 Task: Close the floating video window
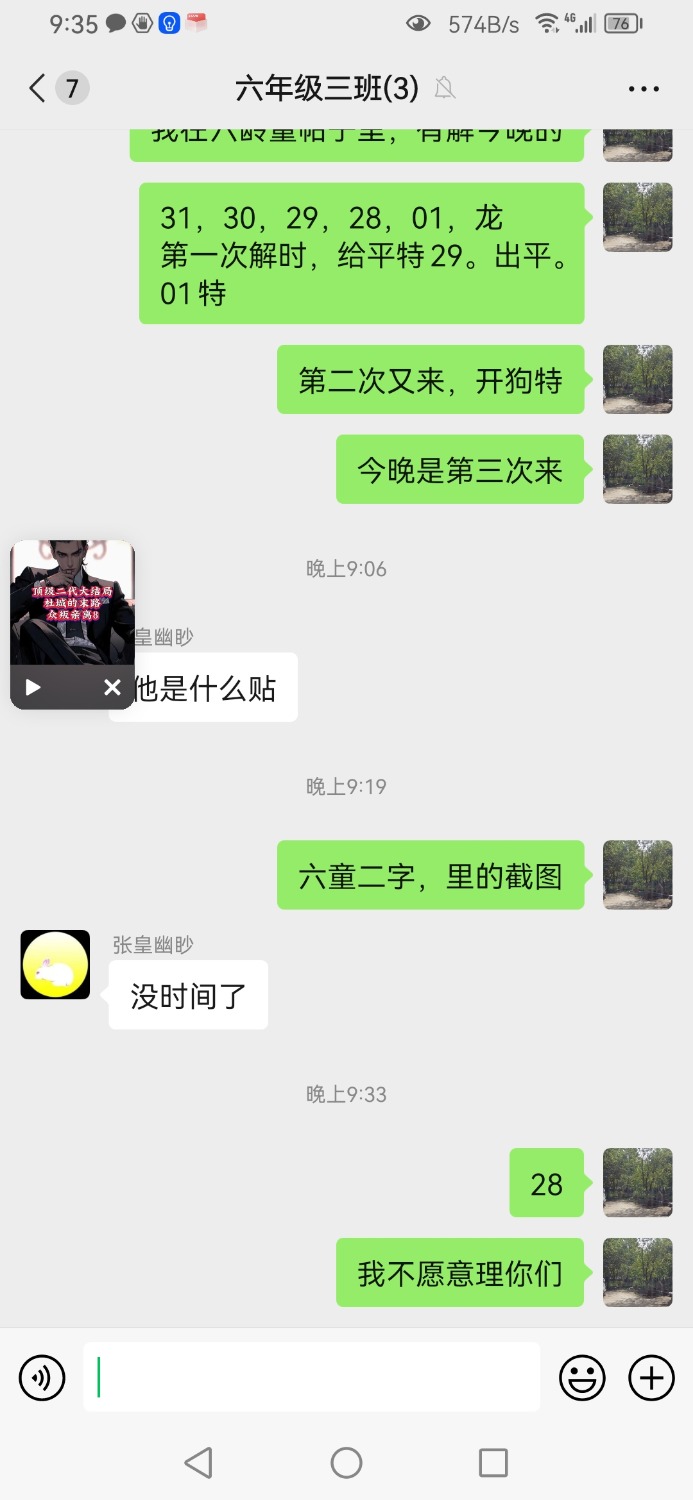click(x=112, y=687)
